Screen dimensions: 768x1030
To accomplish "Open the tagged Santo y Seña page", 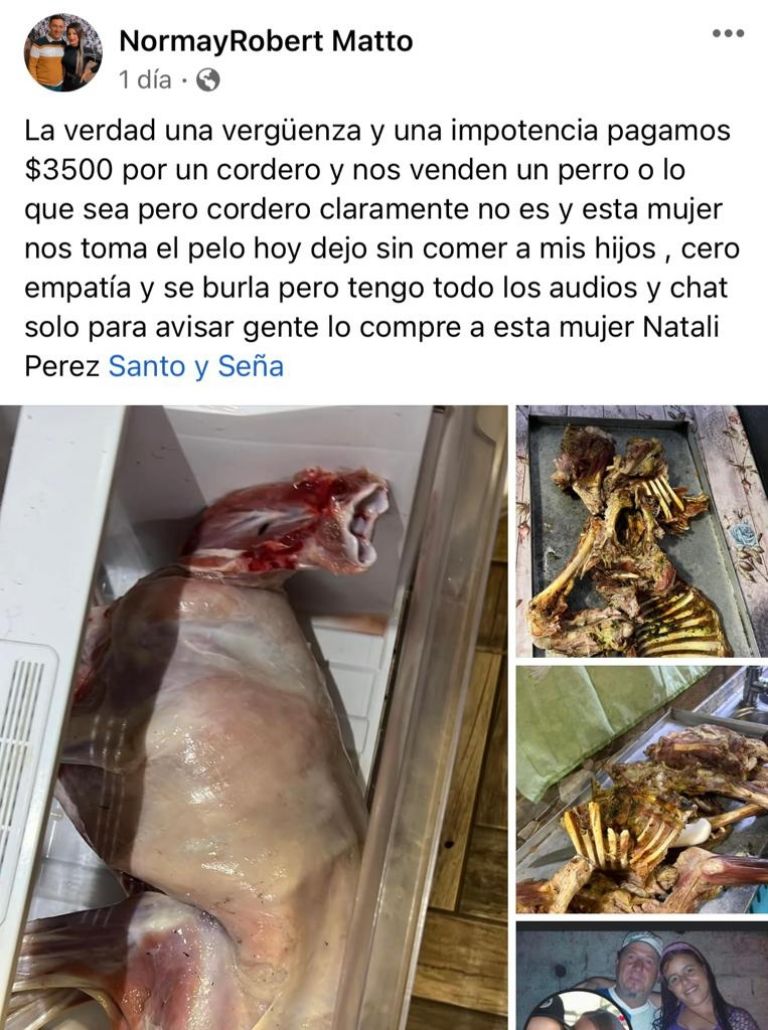I will pos(196,367).
